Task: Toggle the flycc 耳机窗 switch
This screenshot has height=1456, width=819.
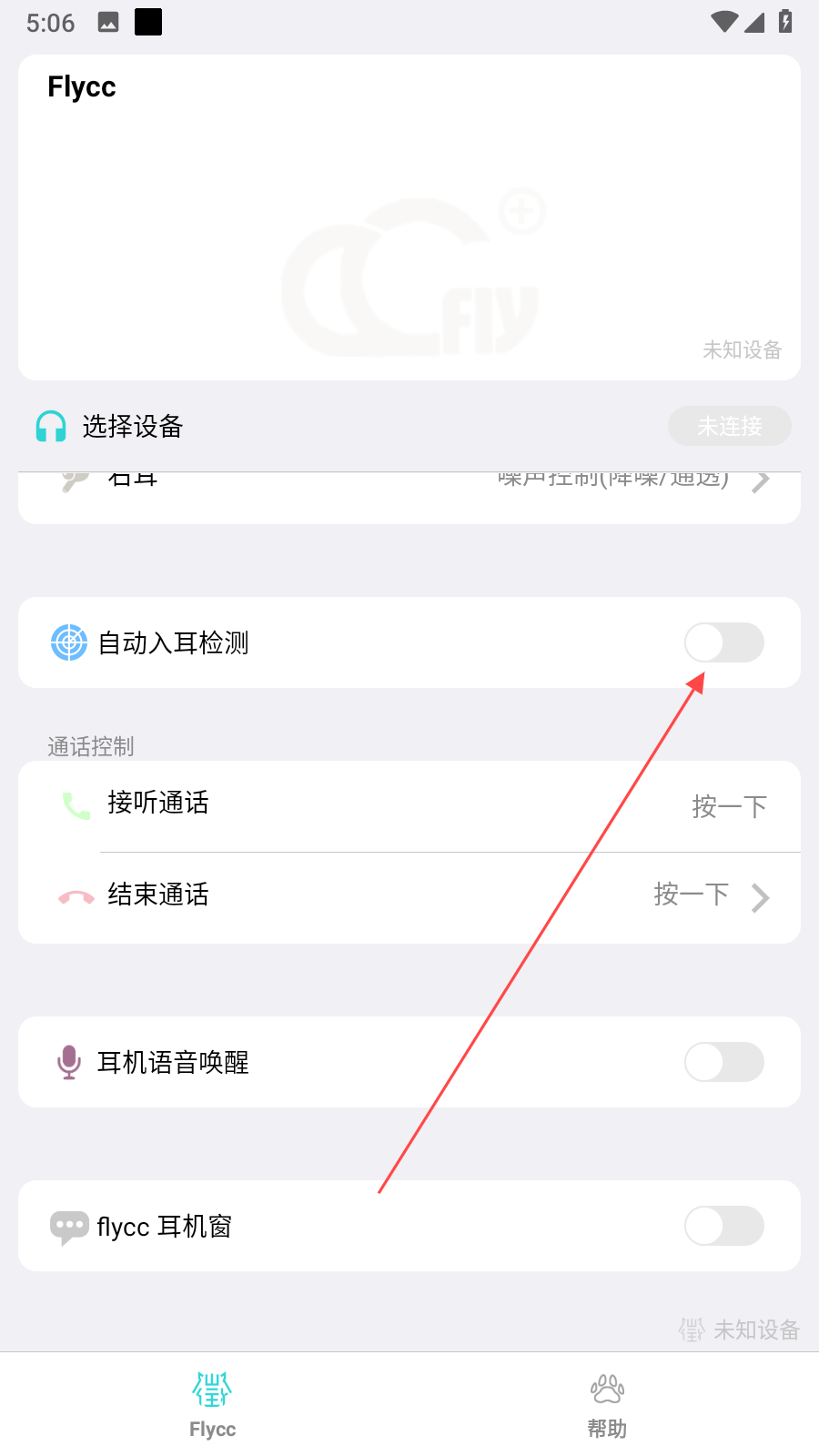Action: pos(723,1226)
